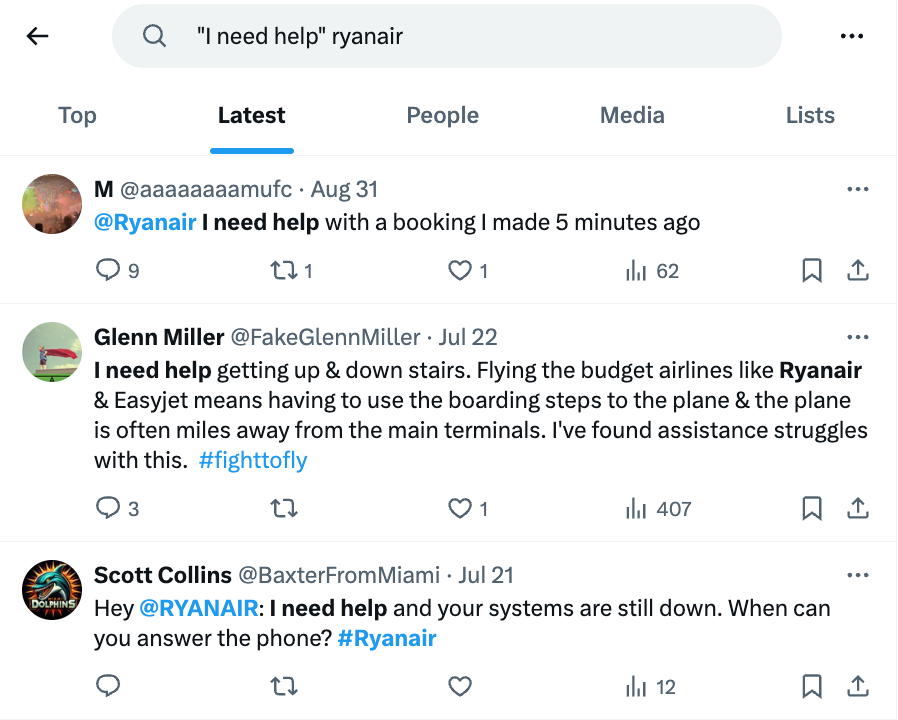Open the @Ryanair mention in M's tweet

pyautogui.click(x=145, y=222)
